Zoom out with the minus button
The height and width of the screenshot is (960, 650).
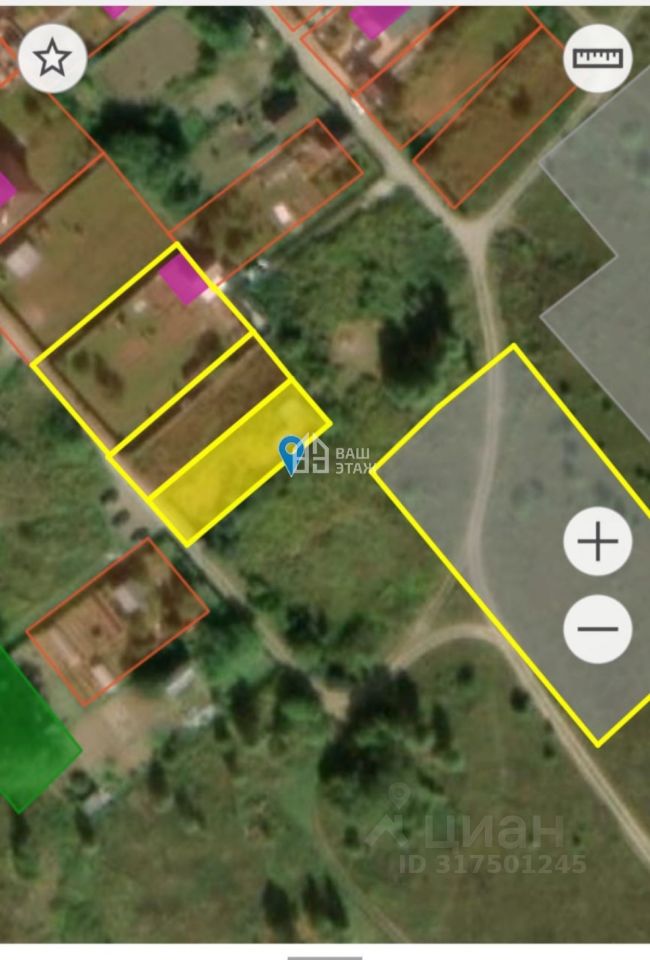597,629
